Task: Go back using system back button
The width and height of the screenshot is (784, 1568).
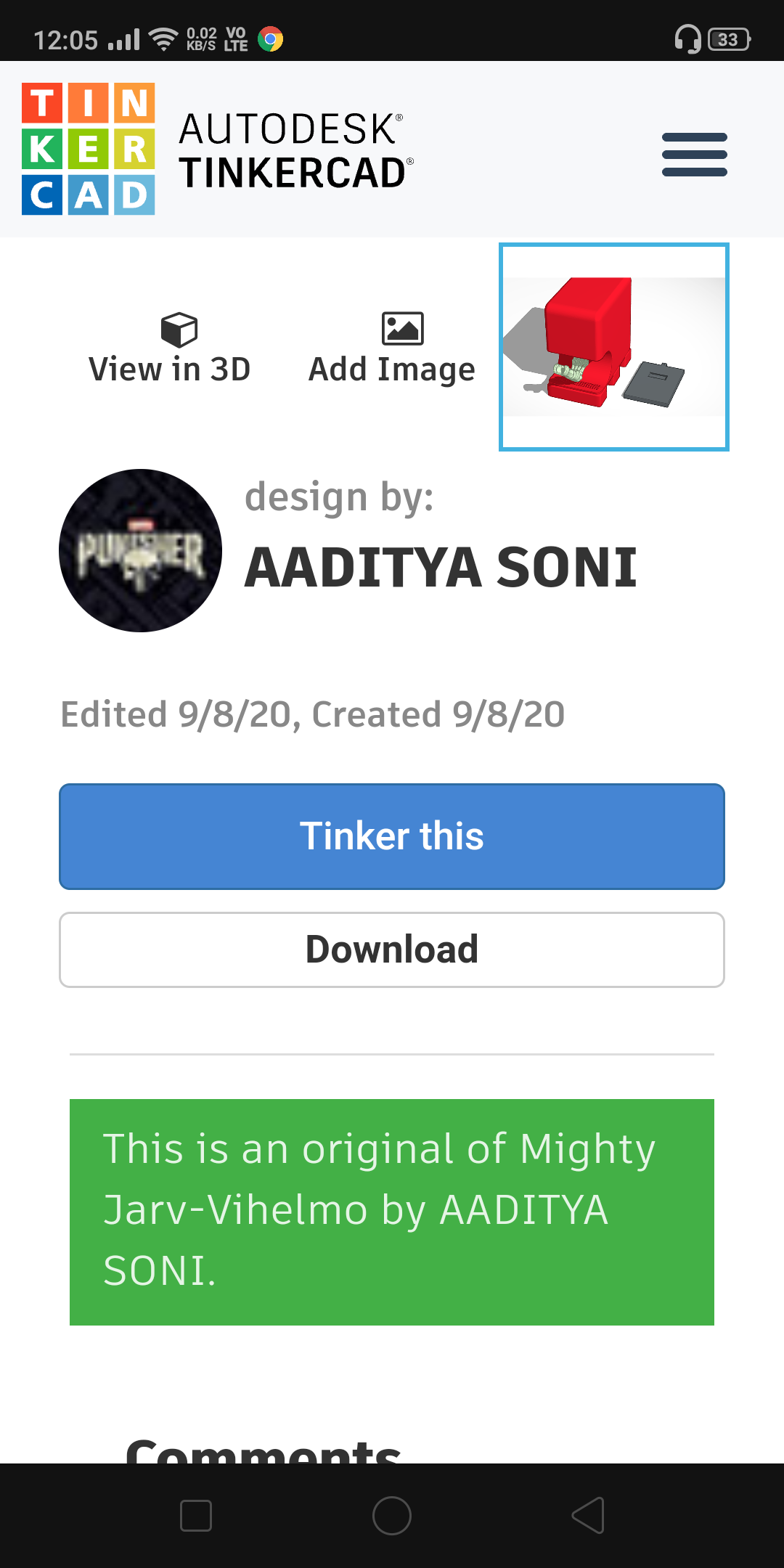Action: [588, 1516]
